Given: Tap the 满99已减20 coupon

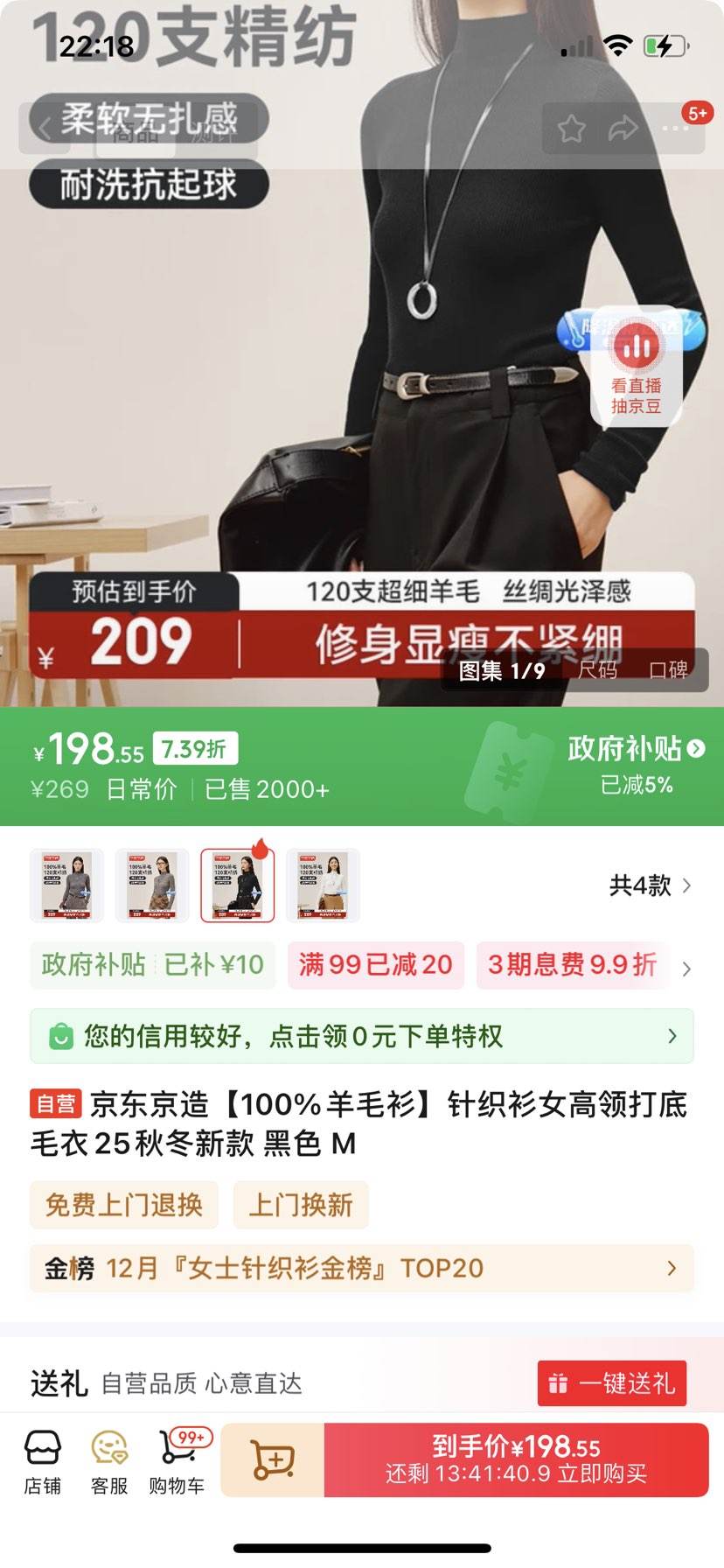Looking at the screenshot, I should pos(375,966).
